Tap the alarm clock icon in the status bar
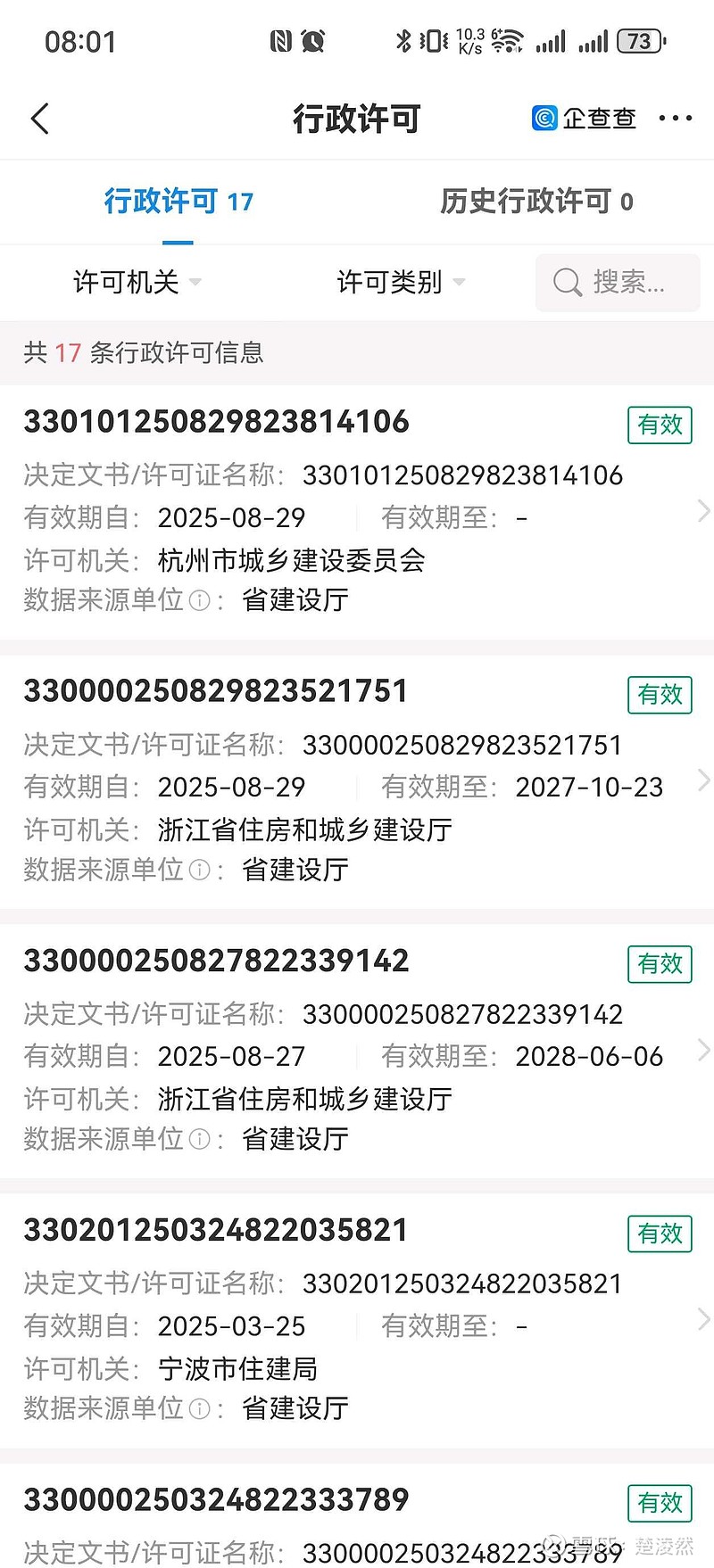This screenshot has width=714, height=1568. pos(312,40)
